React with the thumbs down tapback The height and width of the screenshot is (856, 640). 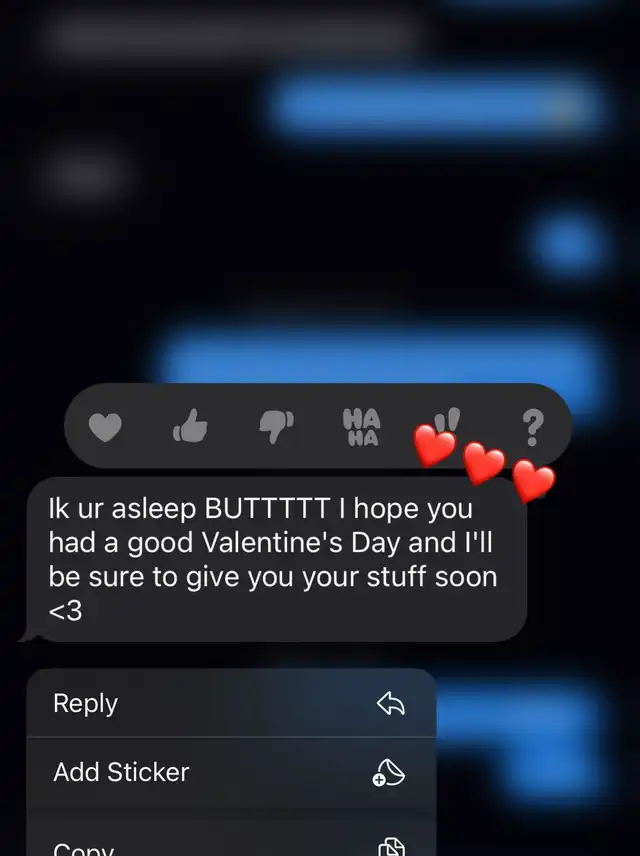coord(277,428)
